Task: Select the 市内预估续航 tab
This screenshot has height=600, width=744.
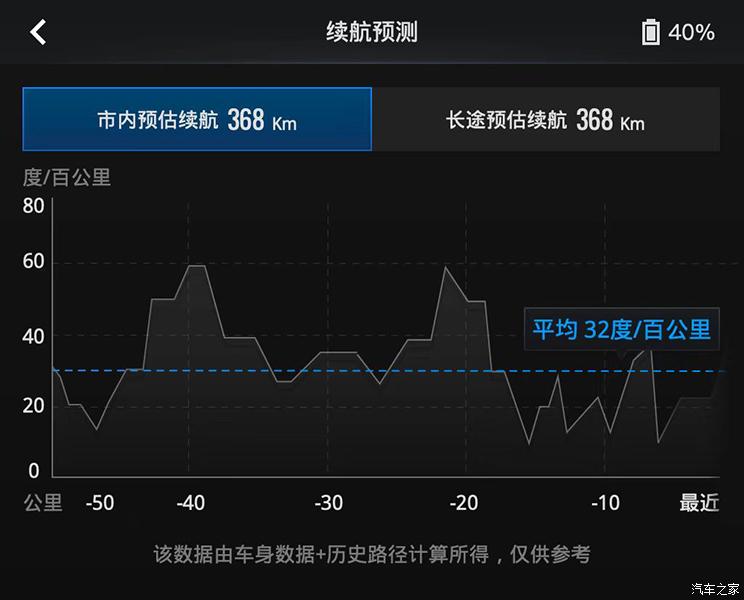Action: (197, 120)
